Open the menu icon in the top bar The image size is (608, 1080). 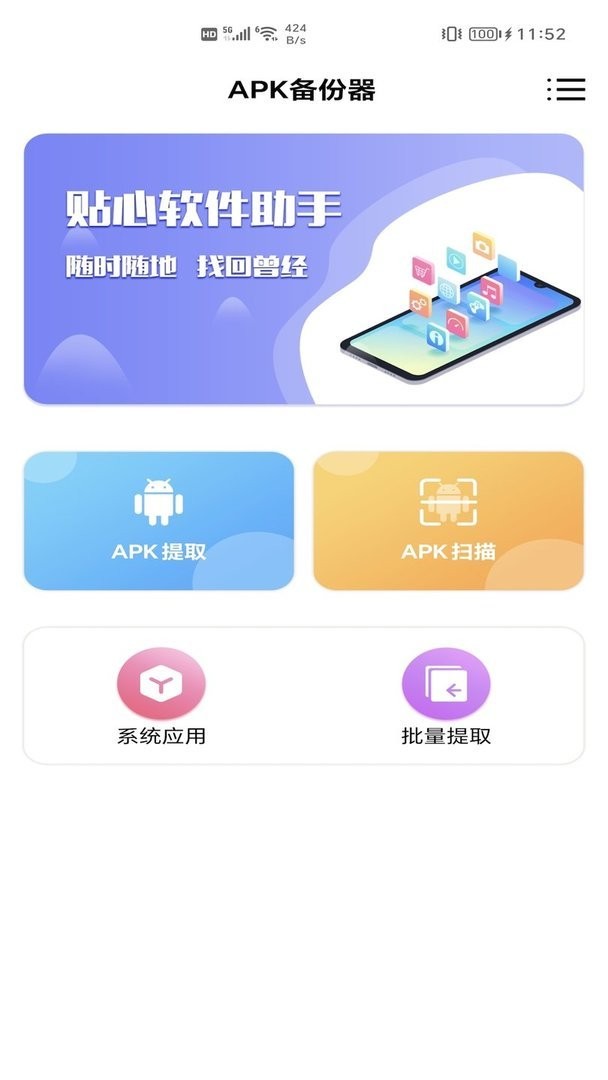pyautogui.click(x=566, y=90)
